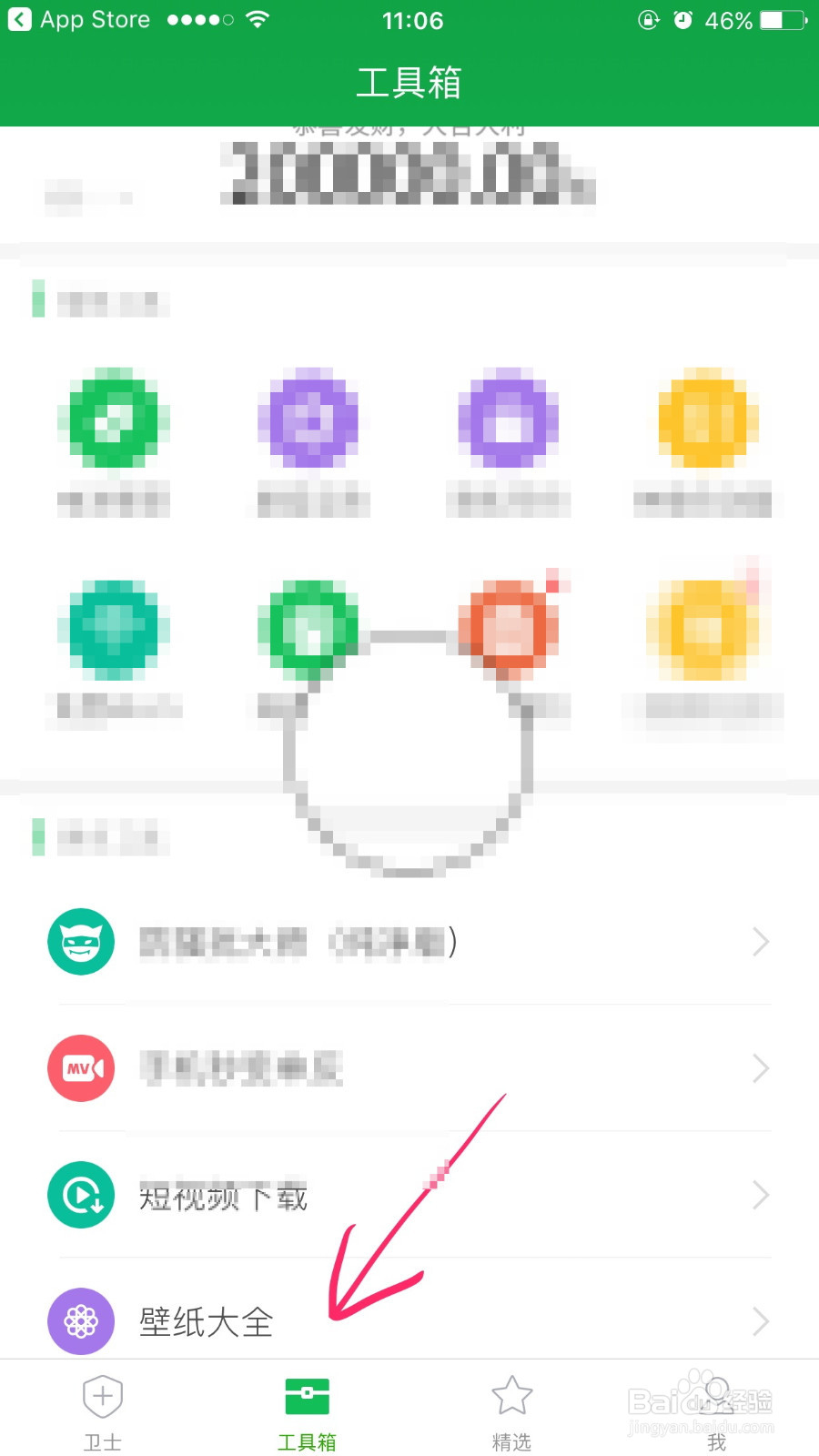The height and width of the screenshot is (1456, 819).
Task: Tap the teal short video download icon
Action: click(81, 1195)
